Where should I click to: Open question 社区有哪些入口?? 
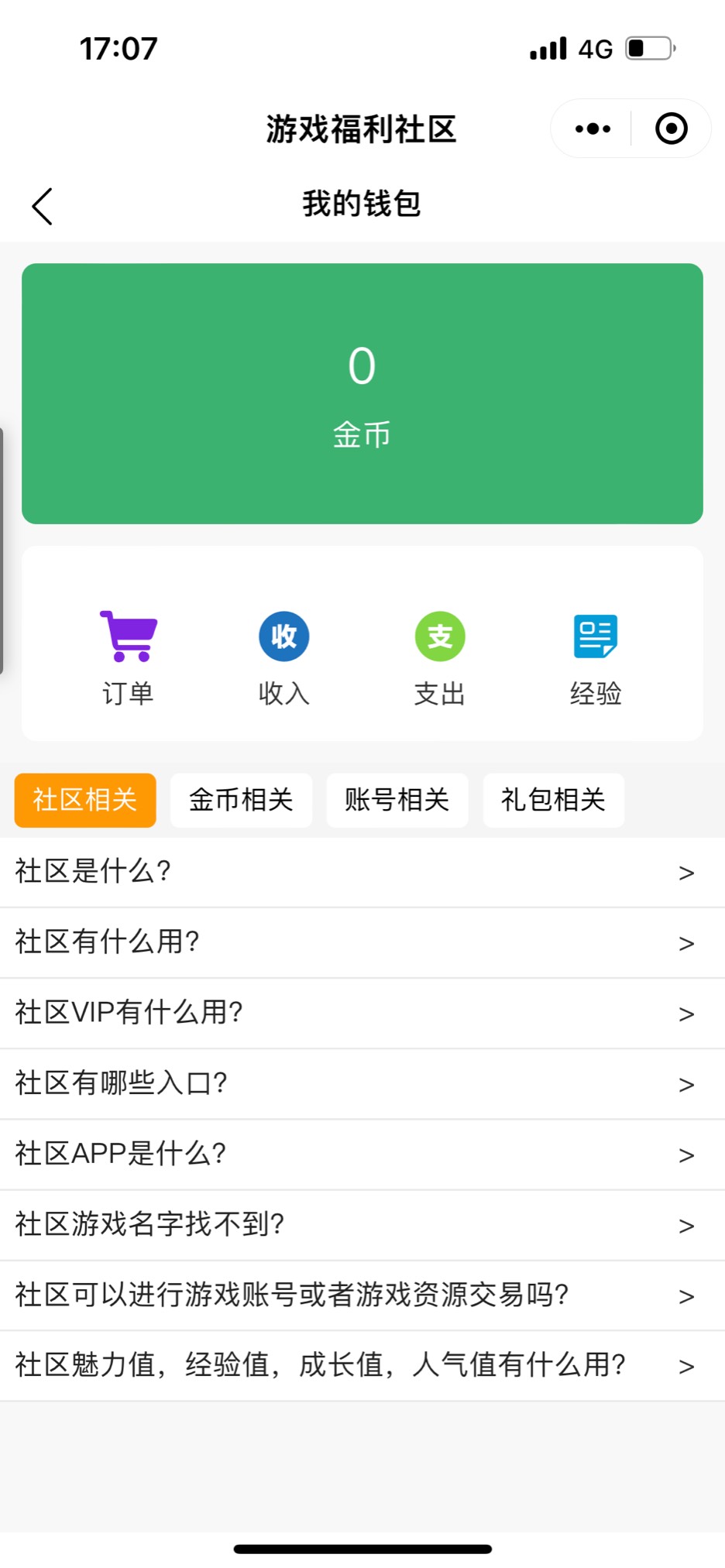[x=362, y=1083]
